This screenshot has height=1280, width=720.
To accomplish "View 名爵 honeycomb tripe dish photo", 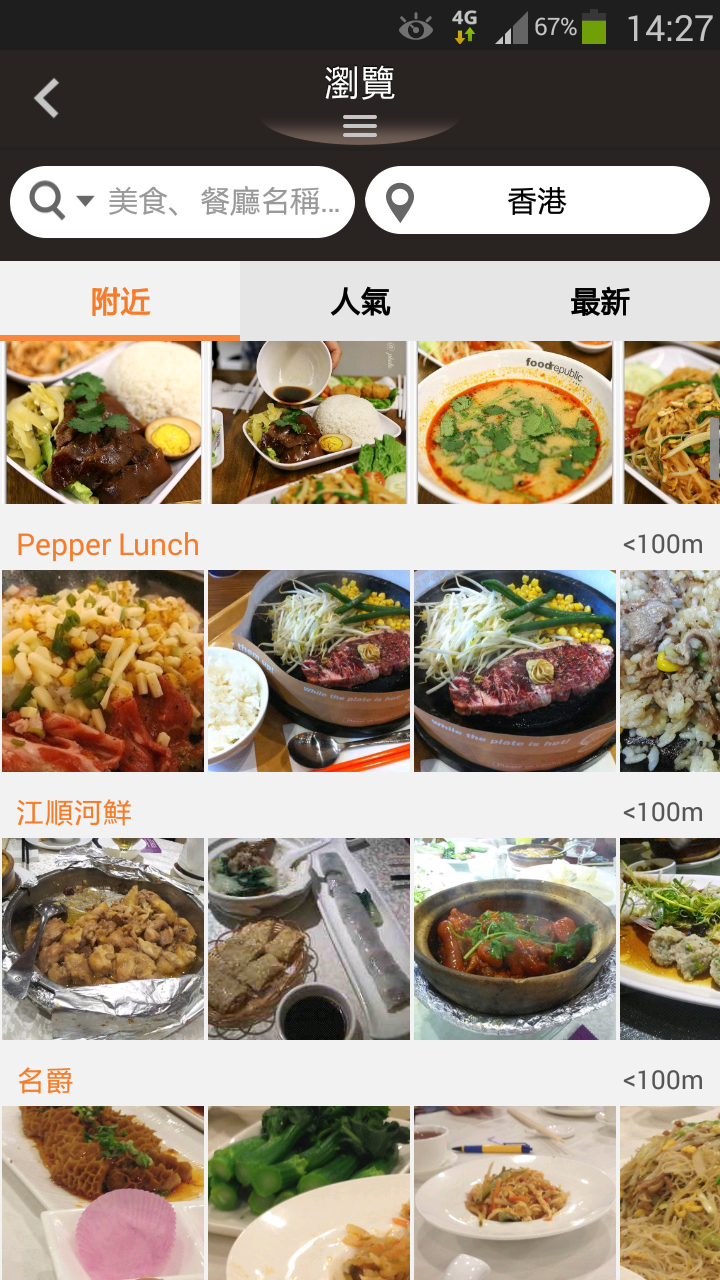I will pos(103,1192).
